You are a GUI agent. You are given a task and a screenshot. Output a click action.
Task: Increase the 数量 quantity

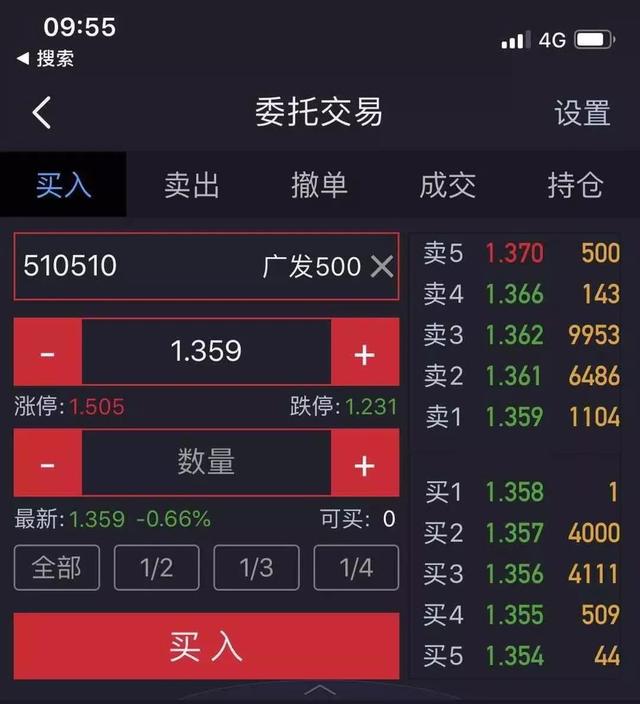coord(364,463)
